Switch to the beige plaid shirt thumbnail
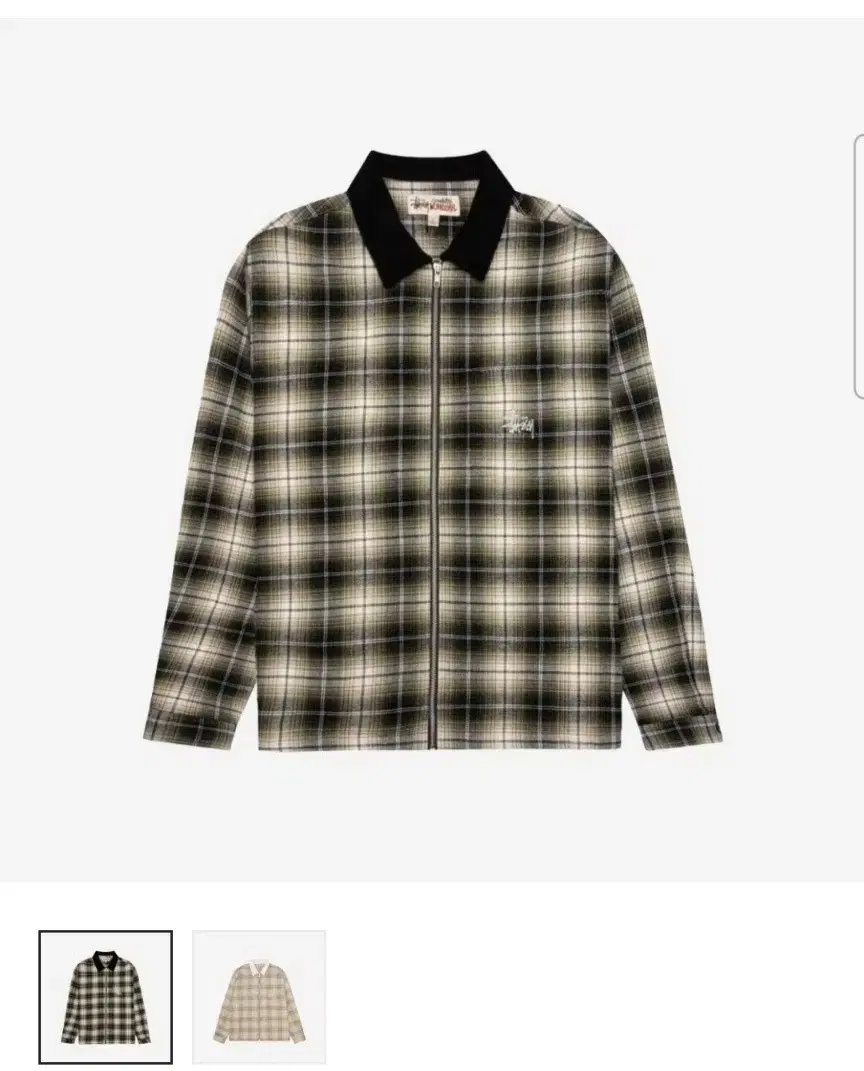This screenshot has width=864, height=1071. (x=259, y=996)
